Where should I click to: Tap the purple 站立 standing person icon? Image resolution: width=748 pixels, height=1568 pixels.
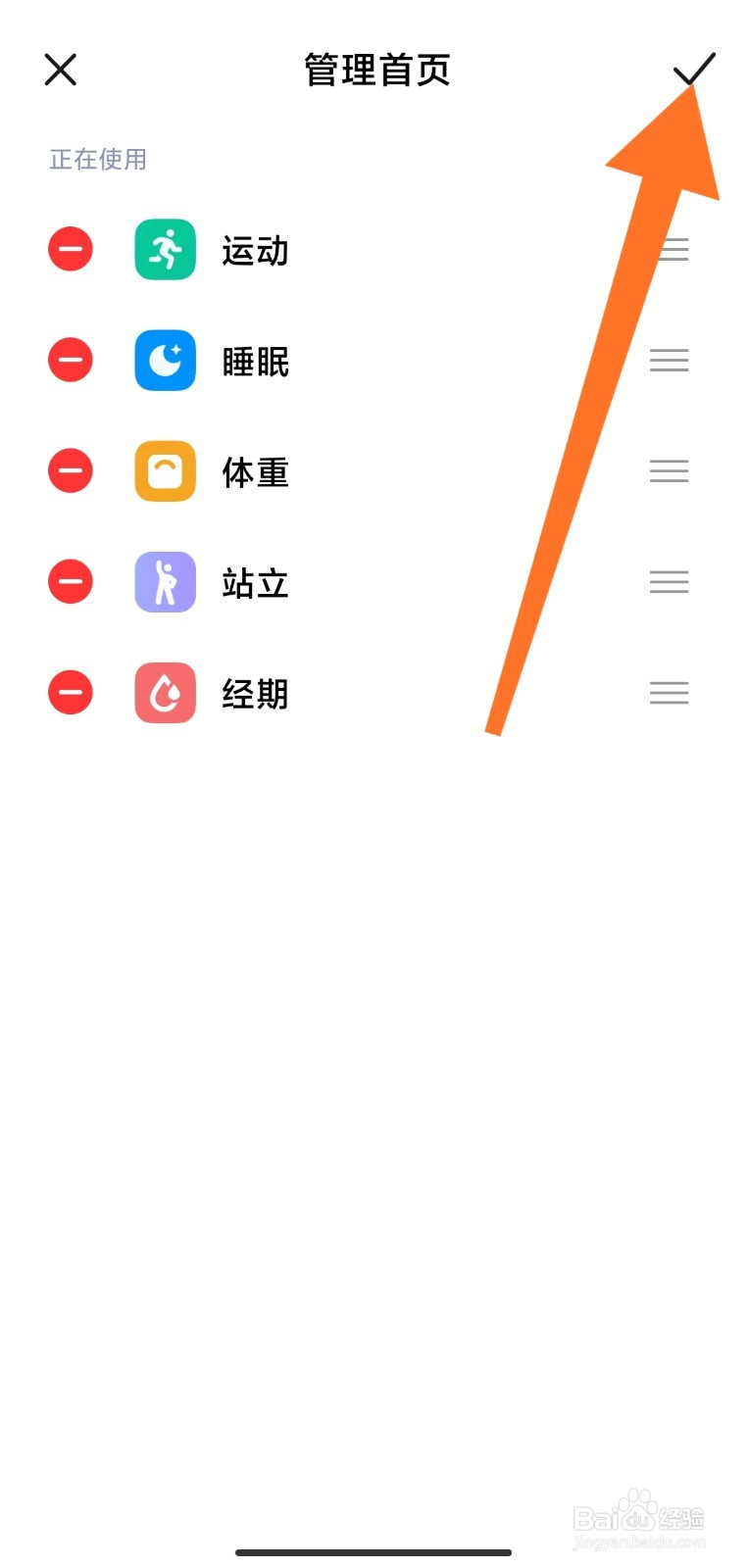164,582
